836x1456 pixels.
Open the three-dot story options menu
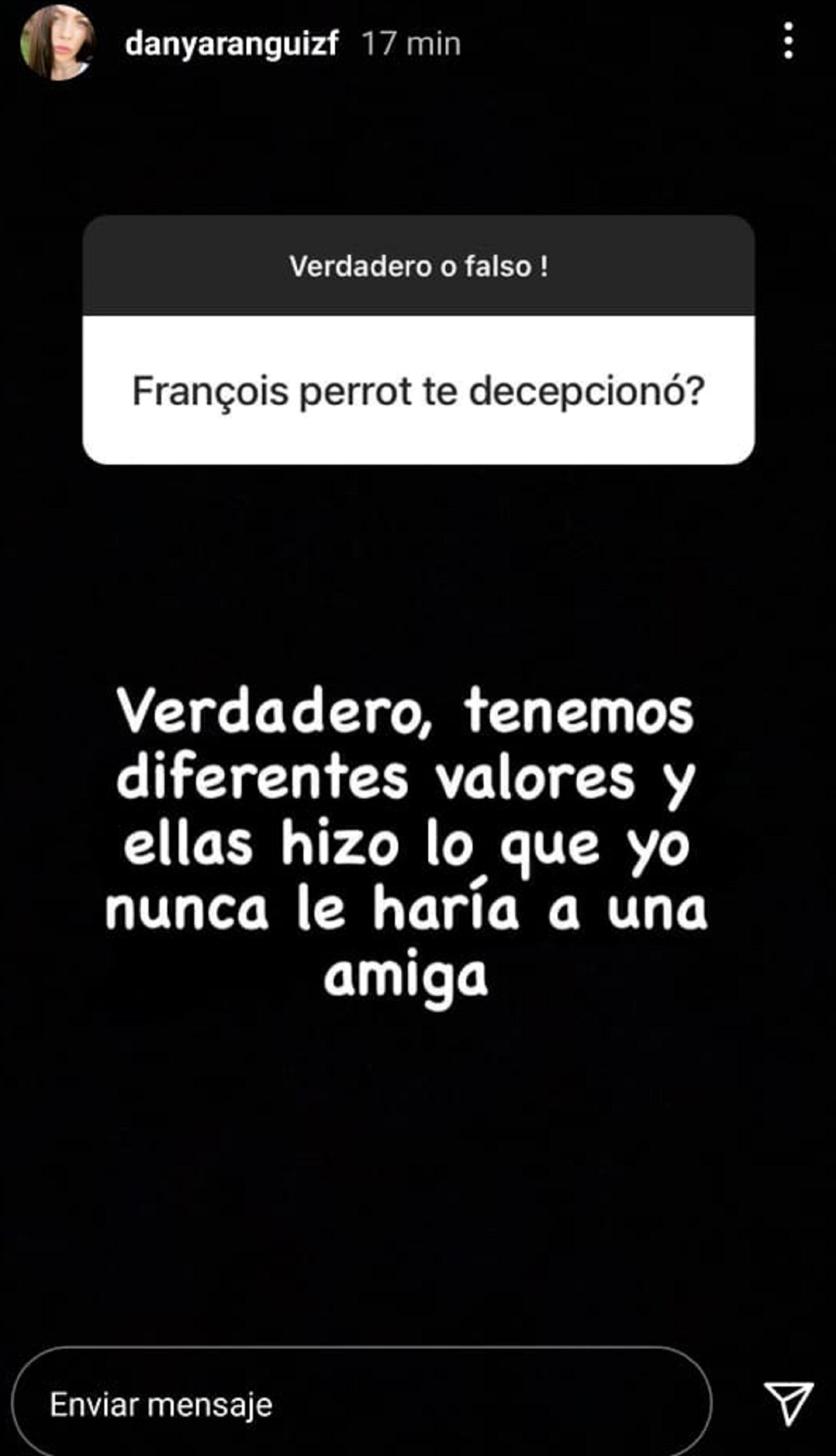[788, 42]
